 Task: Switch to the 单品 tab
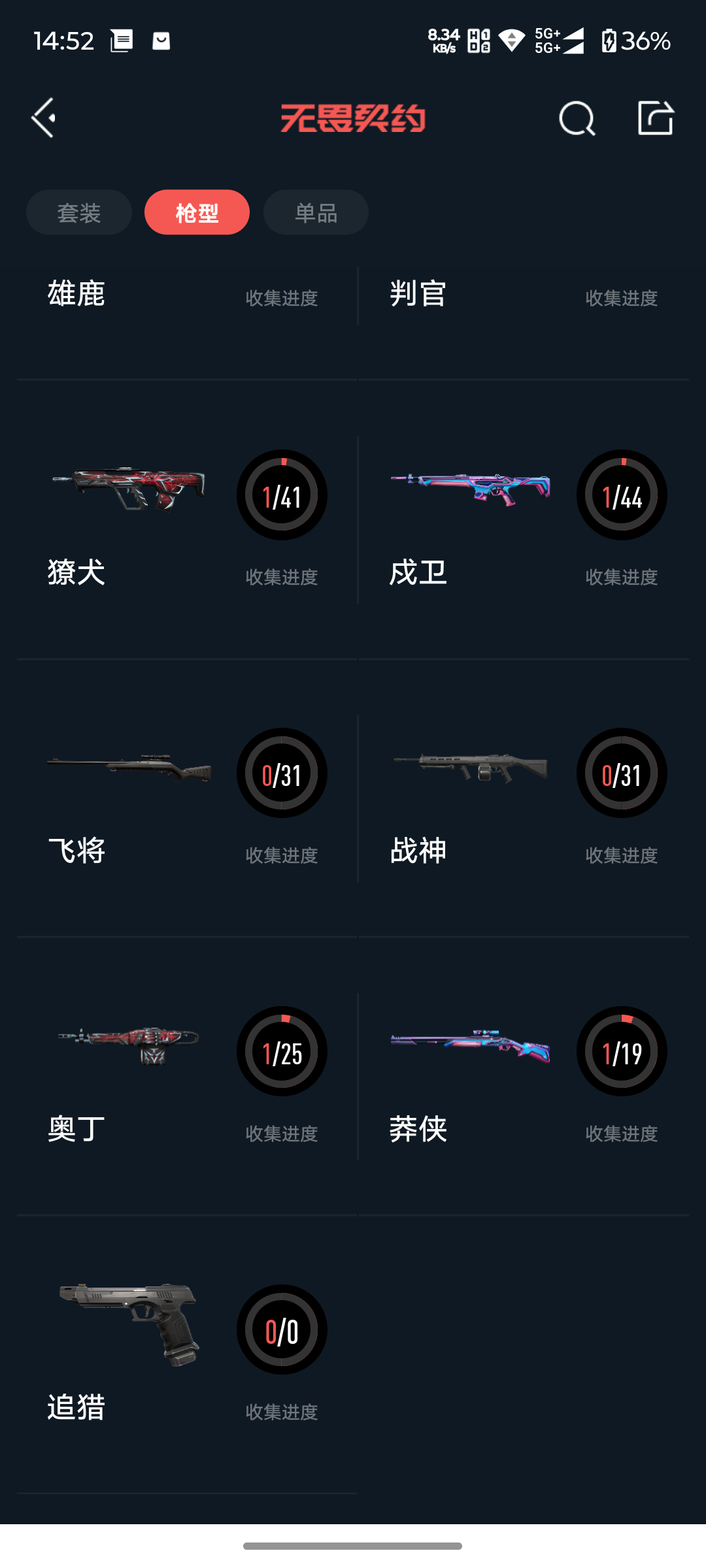(x=316, y=212)
